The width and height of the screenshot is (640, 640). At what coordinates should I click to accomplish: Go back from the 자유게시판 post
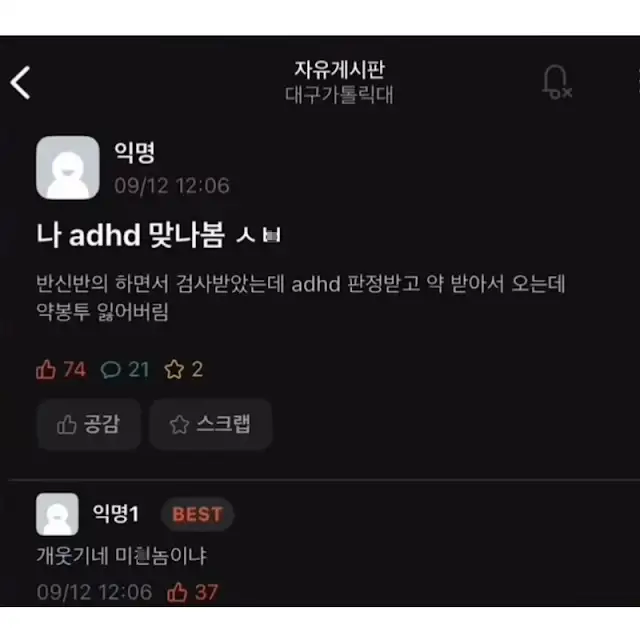click(21, 83)
